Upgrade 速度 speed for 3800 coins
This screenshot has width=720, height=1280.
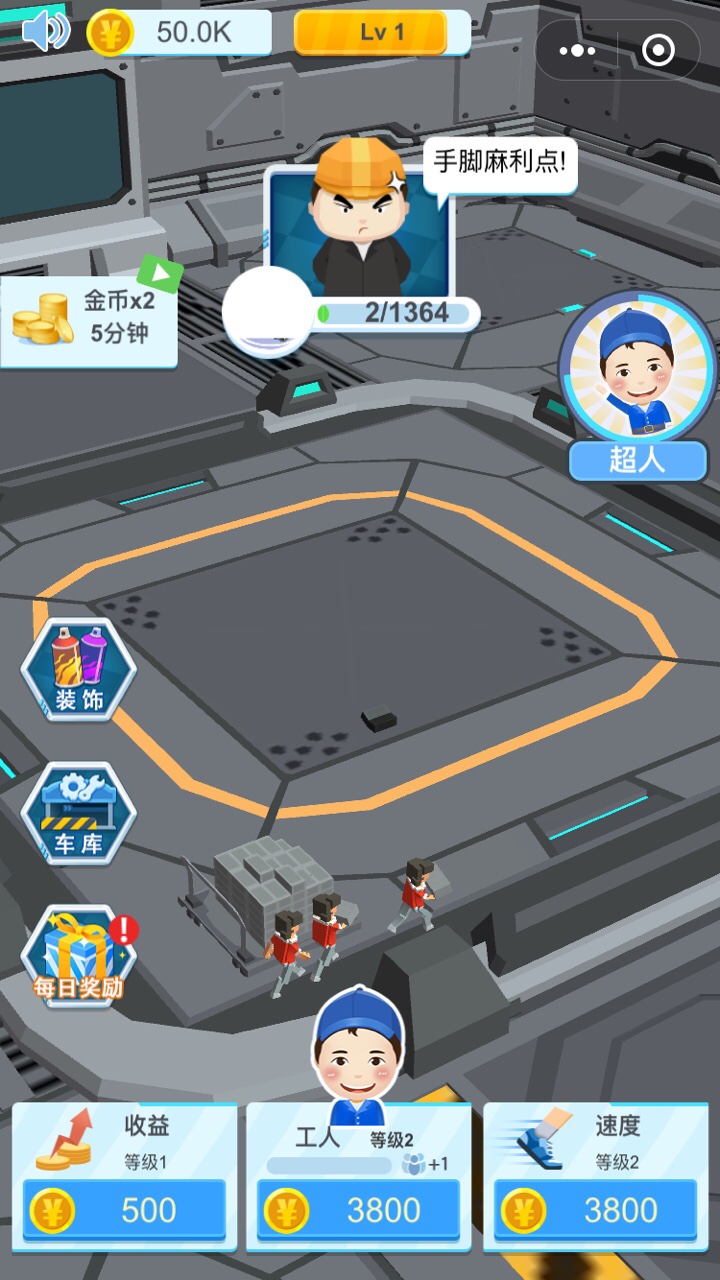click(x=596, y=1210)
